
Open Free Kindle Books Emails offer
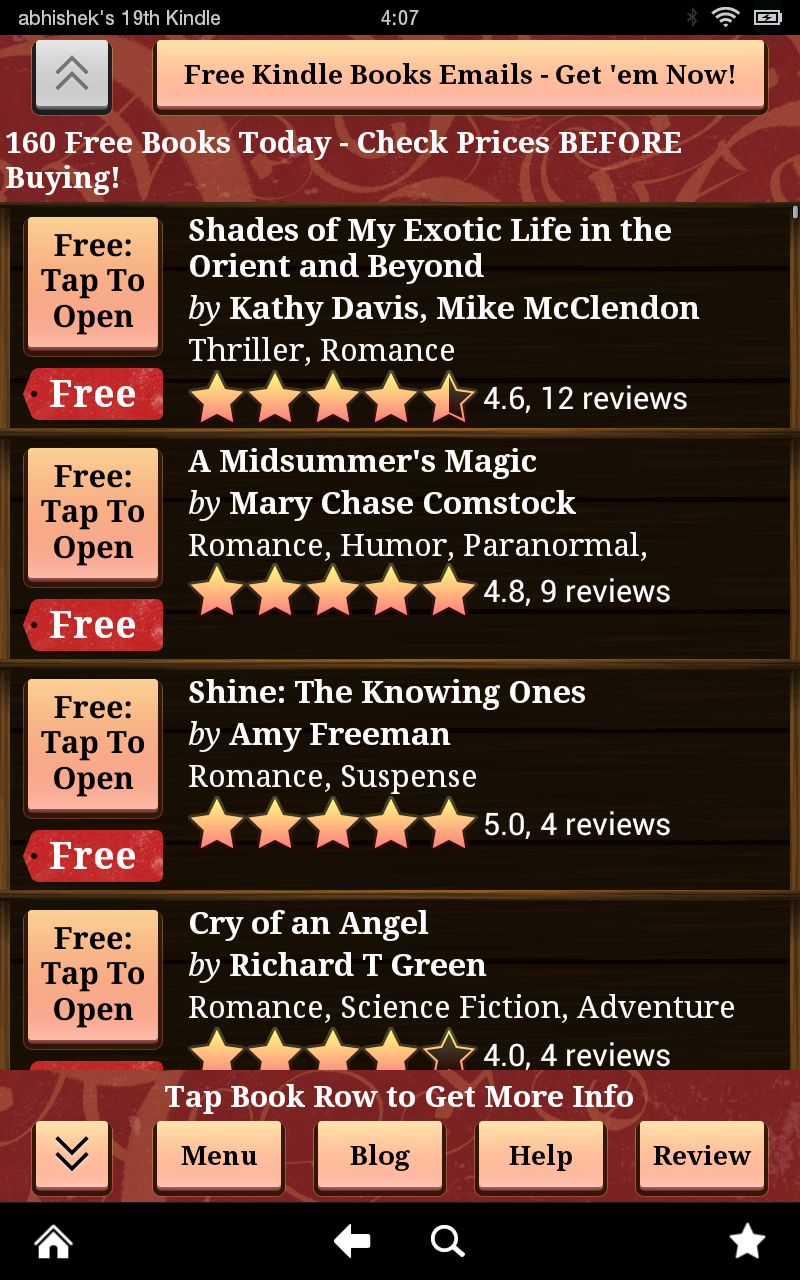pyautogui.click(x=460, y=75)
